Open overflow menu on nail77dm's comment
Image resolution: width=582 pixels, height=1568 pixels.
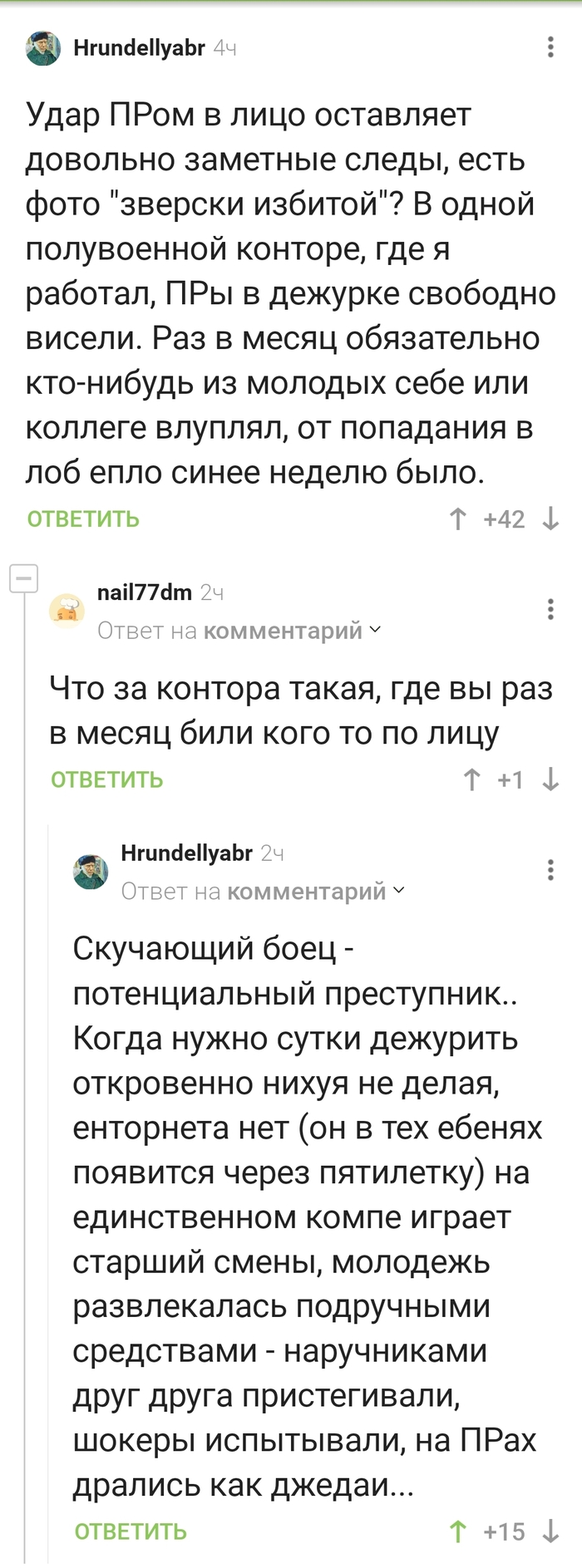point(550,609)
